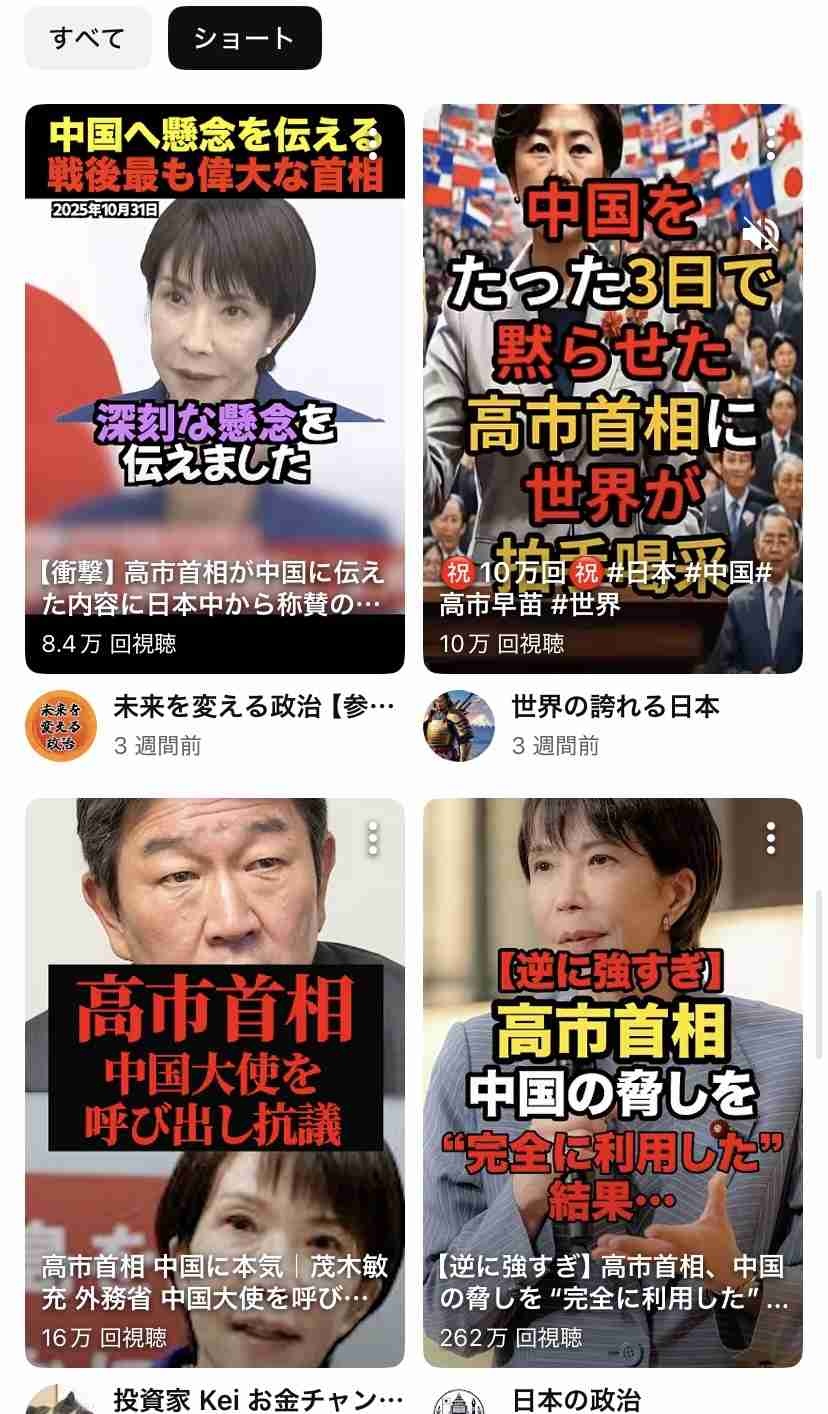The height and width of the screenshot is (1414, 828).
Task: Open more options on the 中国大使を呼び出し抗議 short
Action: [x=373, y=838]
